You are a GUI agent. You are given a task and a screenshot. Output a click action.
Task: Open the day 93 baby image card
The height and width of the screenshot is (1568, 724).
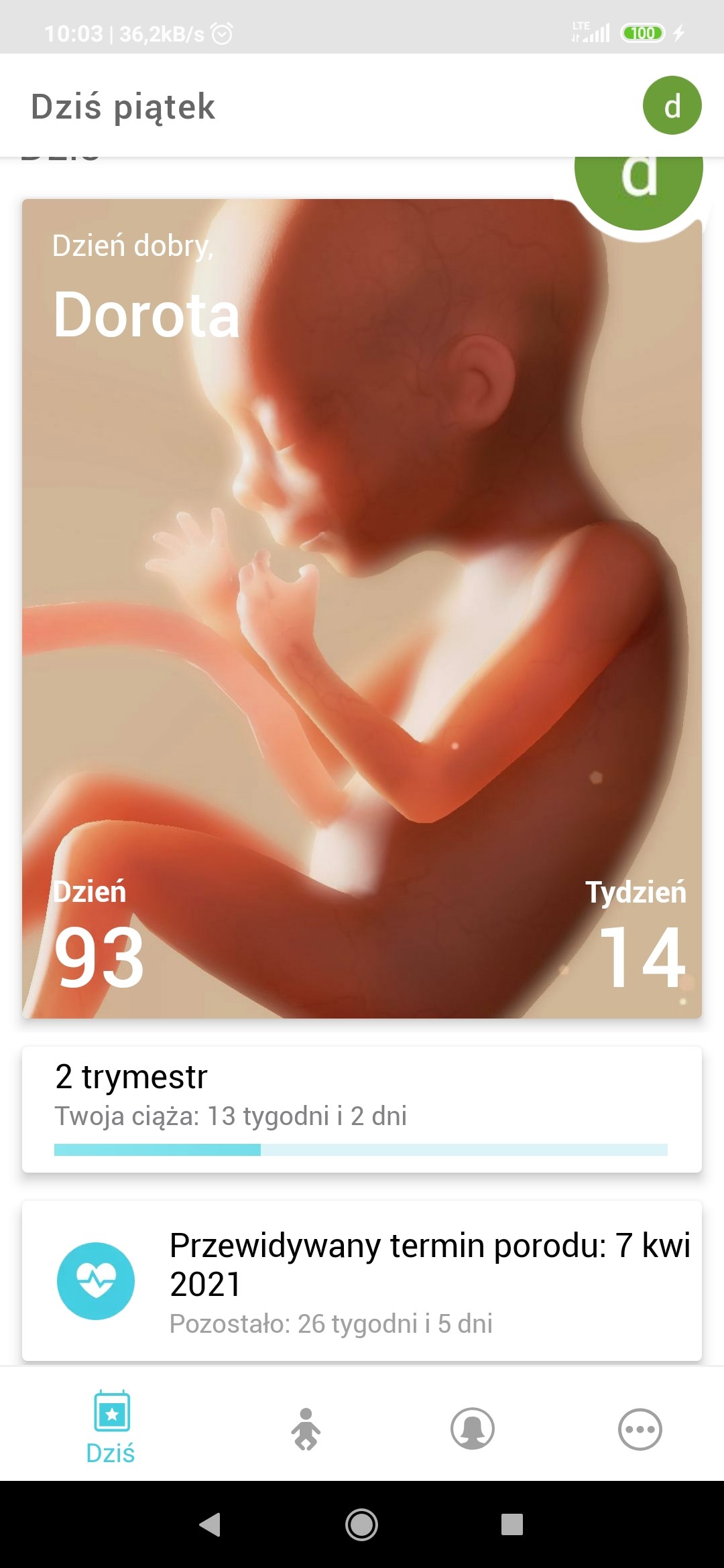[x=362, y=608]
